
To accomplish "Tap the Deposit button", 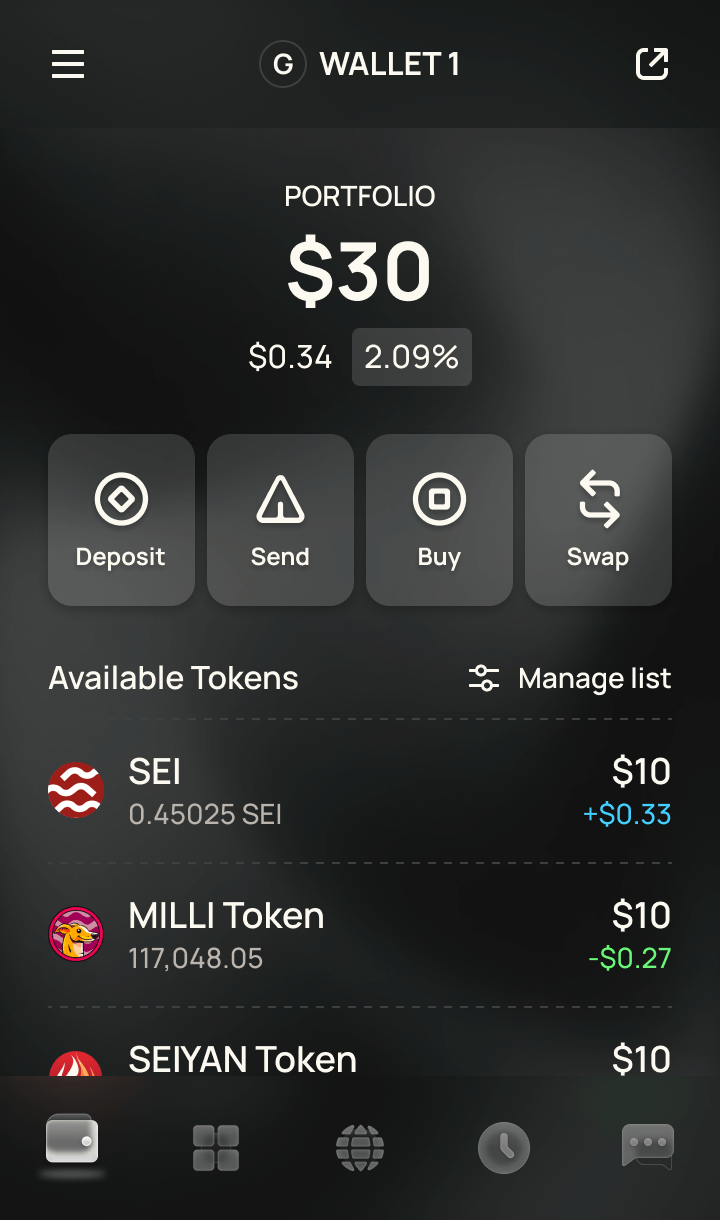I will [121, 520].
